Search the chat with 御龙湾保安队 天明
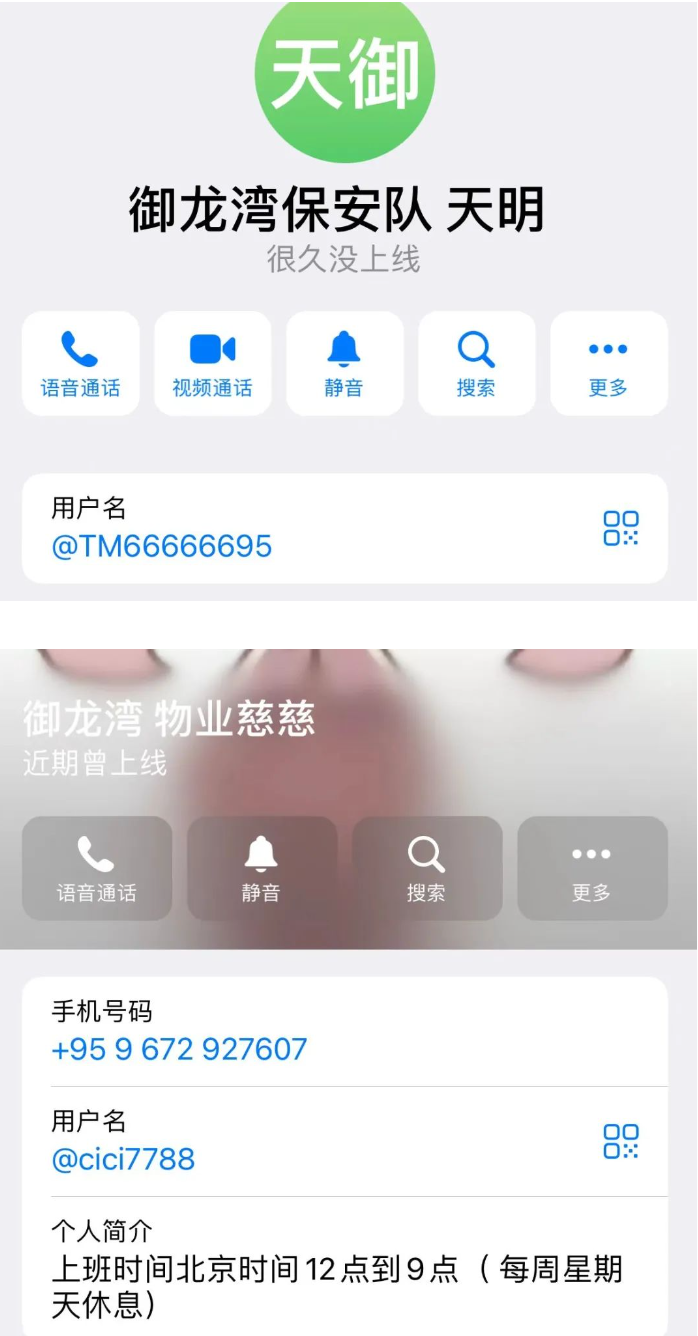 coord(476,363)
